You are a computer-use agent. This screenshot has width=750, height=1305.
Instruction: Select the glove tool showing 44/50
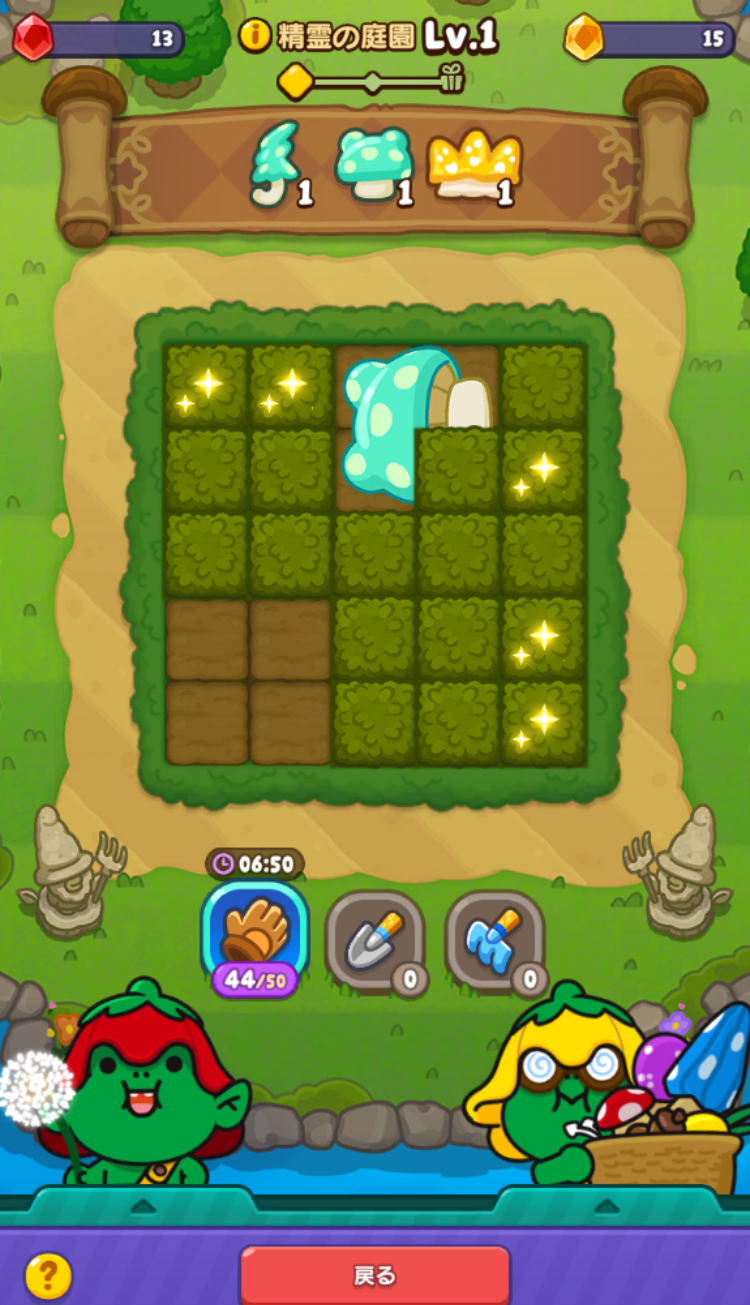(255, 936)
